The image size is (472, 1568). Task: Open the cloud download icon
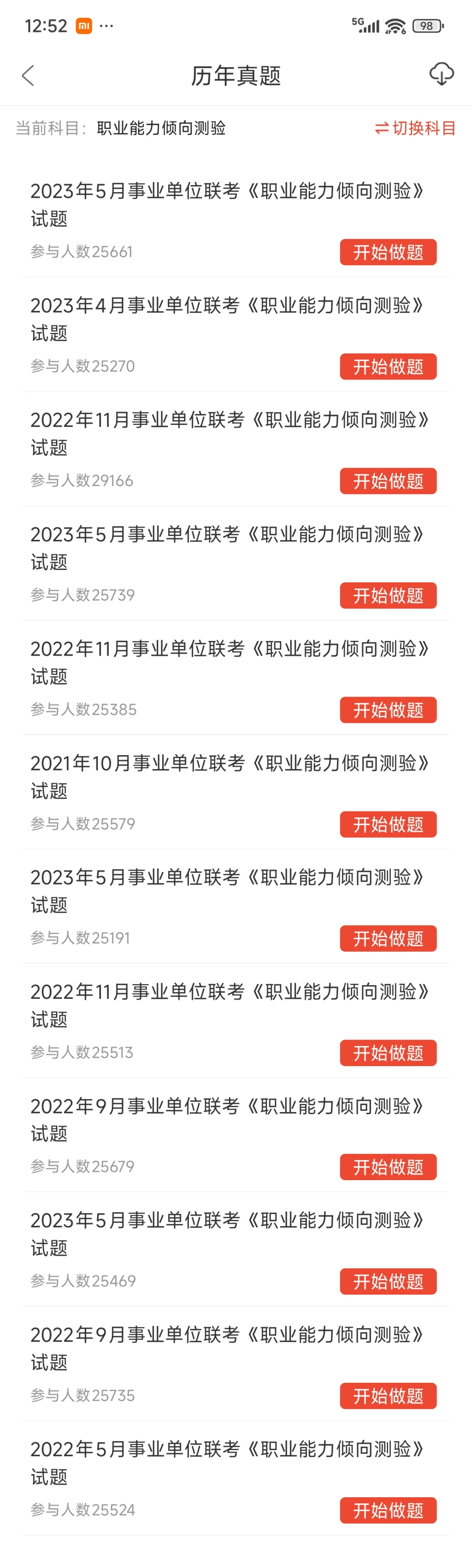point(441,74)
